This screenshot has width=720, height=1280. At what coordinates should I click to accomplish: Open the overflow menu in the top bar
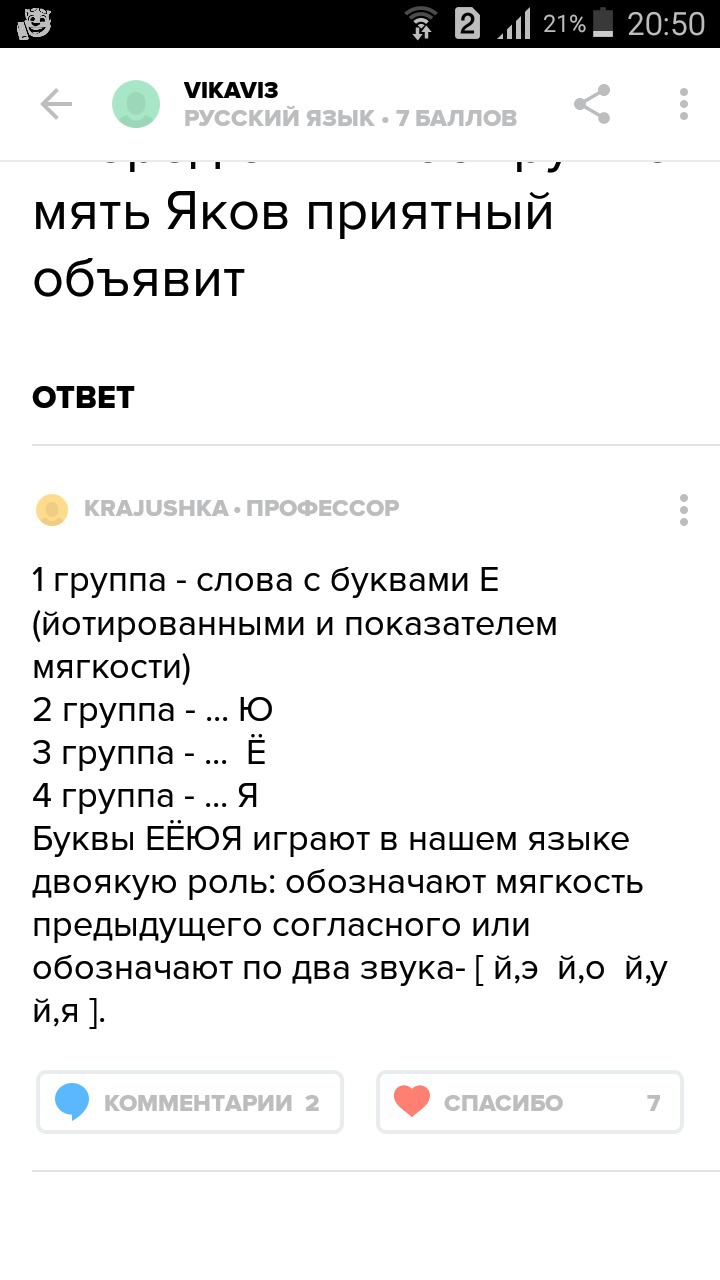pyautogui.click(x=684, y=104)
